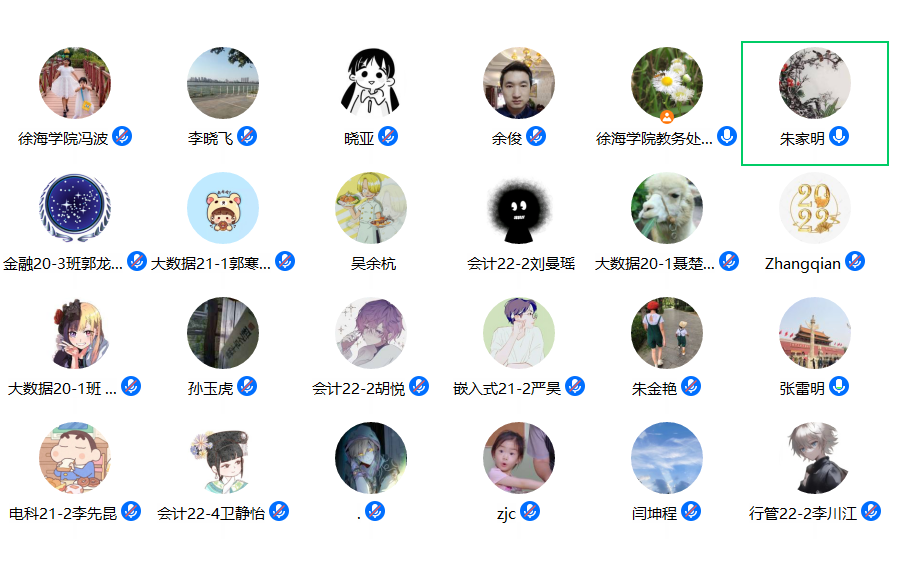Tap Zhangqian's participant avatar

(x=815, y=210)
